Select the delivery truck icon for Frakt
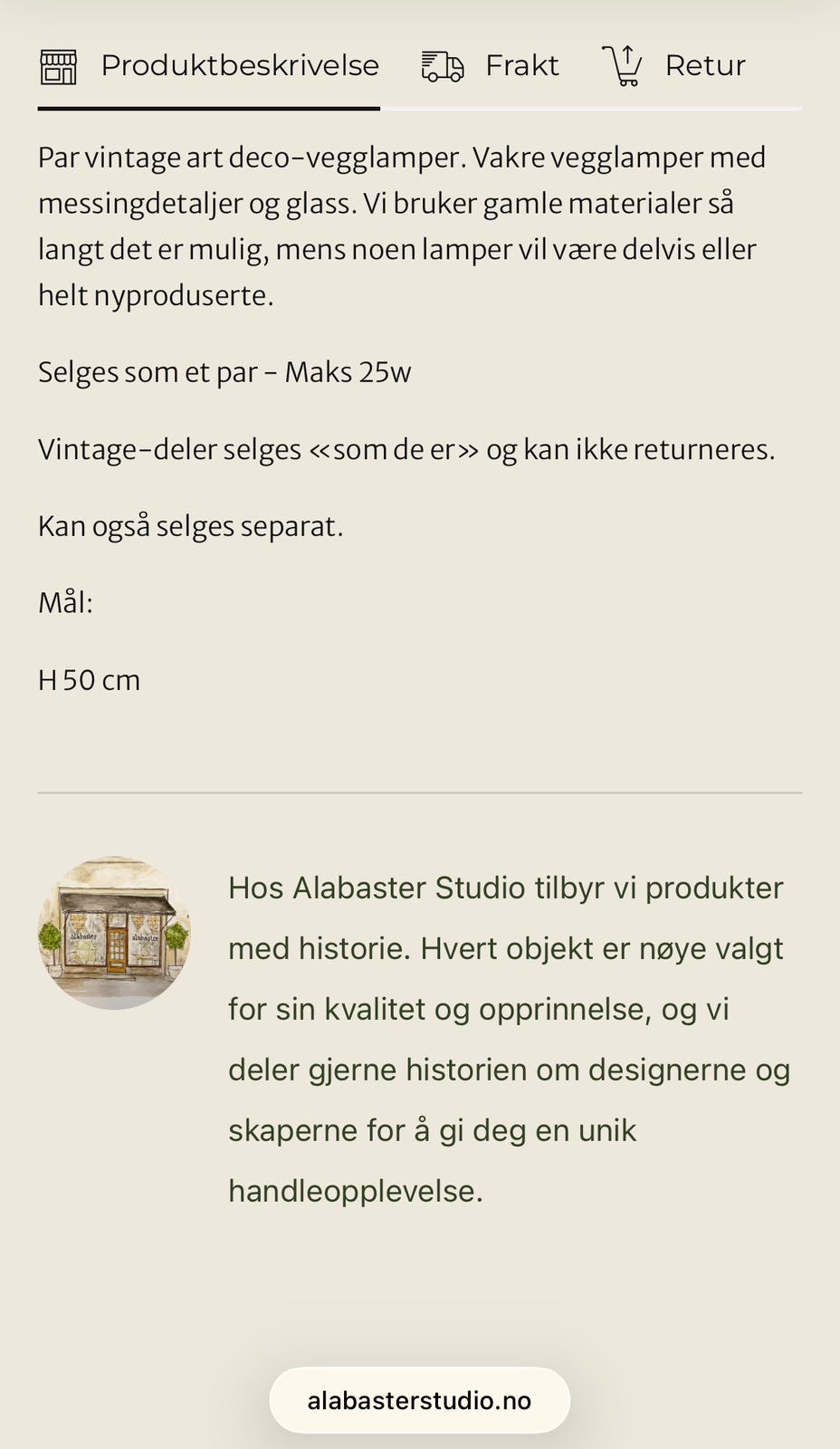The image size is (840, 1449). pos(442,65)
